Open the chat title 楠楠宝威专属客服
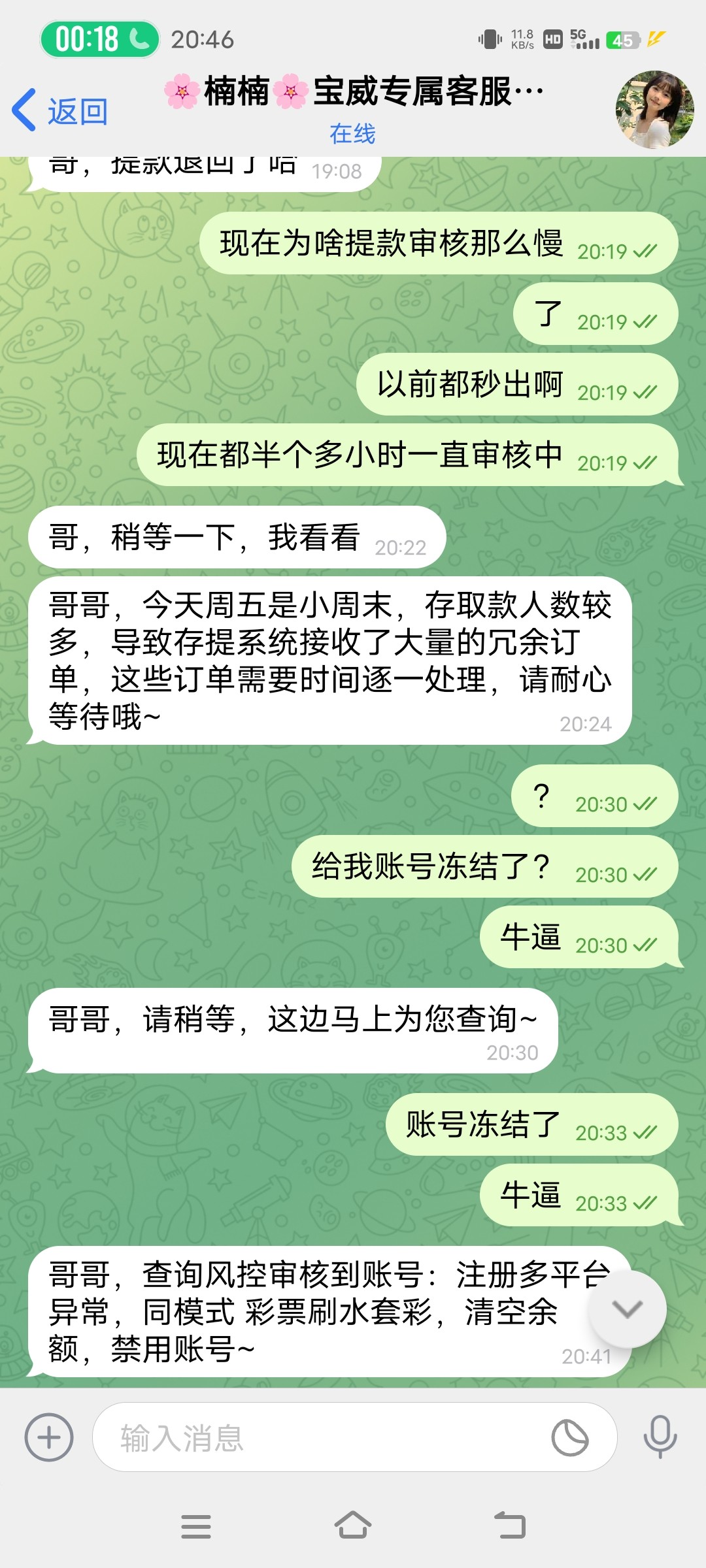This screenshot has width=706, height=1568. 354,91
